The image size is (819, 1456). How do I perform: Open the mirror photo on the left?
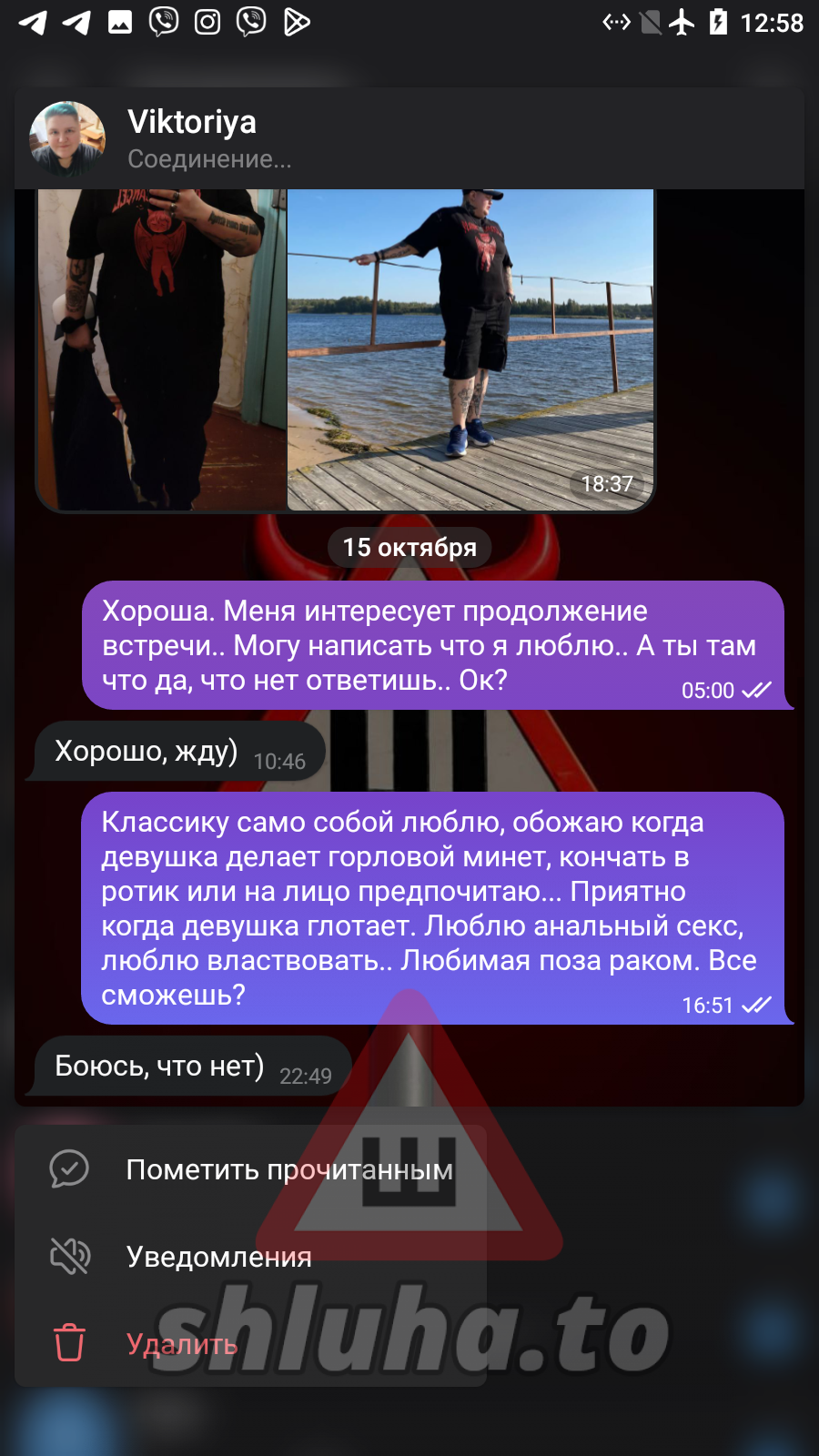[161, 350]
